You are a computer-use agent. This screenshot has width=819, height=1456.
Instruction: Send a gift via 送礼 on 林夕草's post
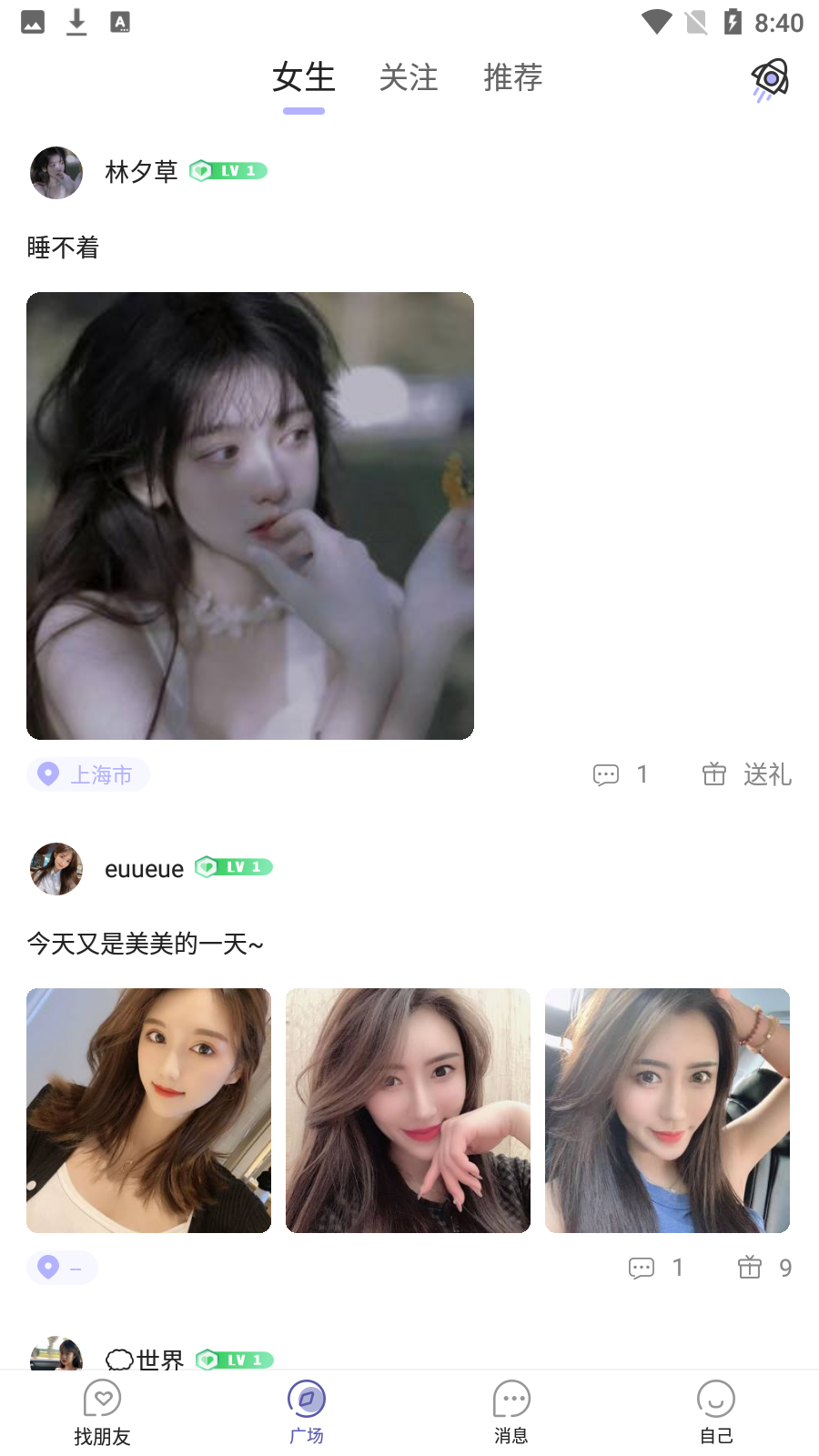(746, 774)
